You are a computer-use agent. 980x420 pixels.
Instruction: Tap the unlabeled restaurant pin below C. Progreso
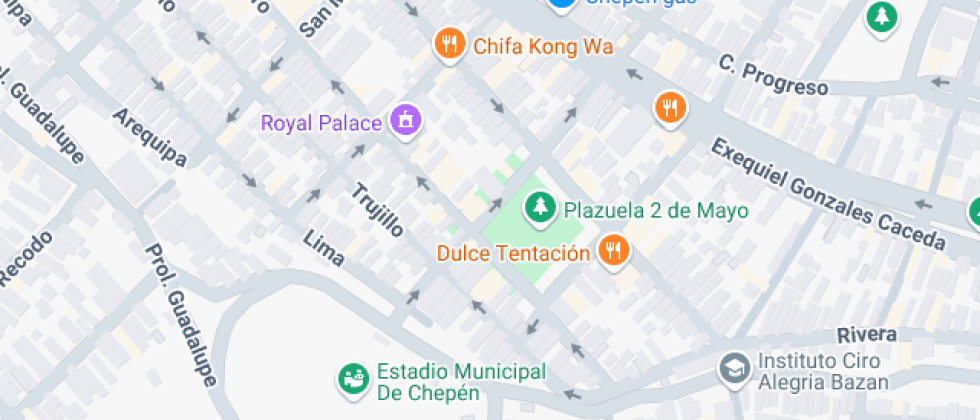pos(670,106)
